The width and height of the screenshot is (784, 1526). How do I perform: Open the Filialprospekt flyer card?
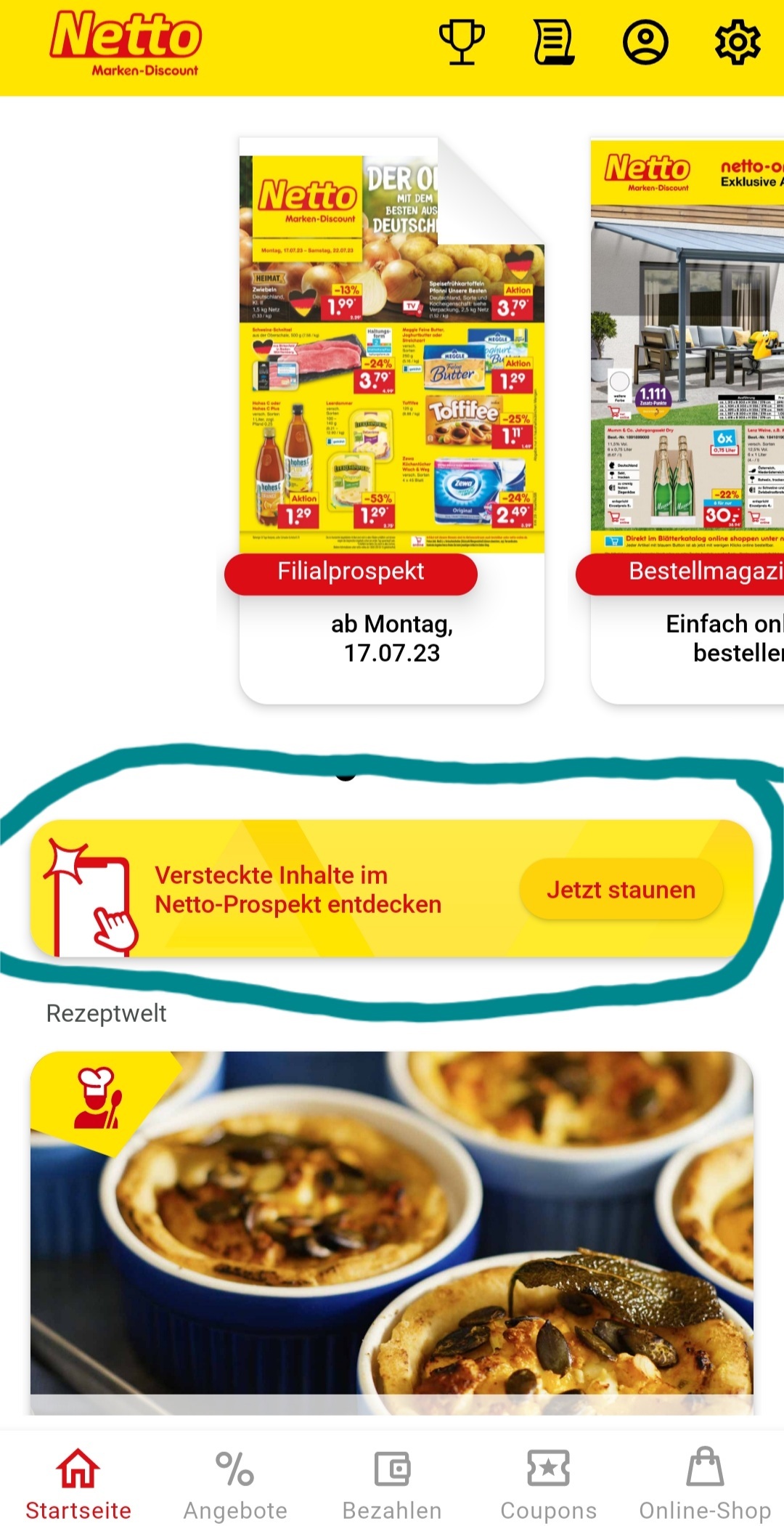(x=392, y=420)
